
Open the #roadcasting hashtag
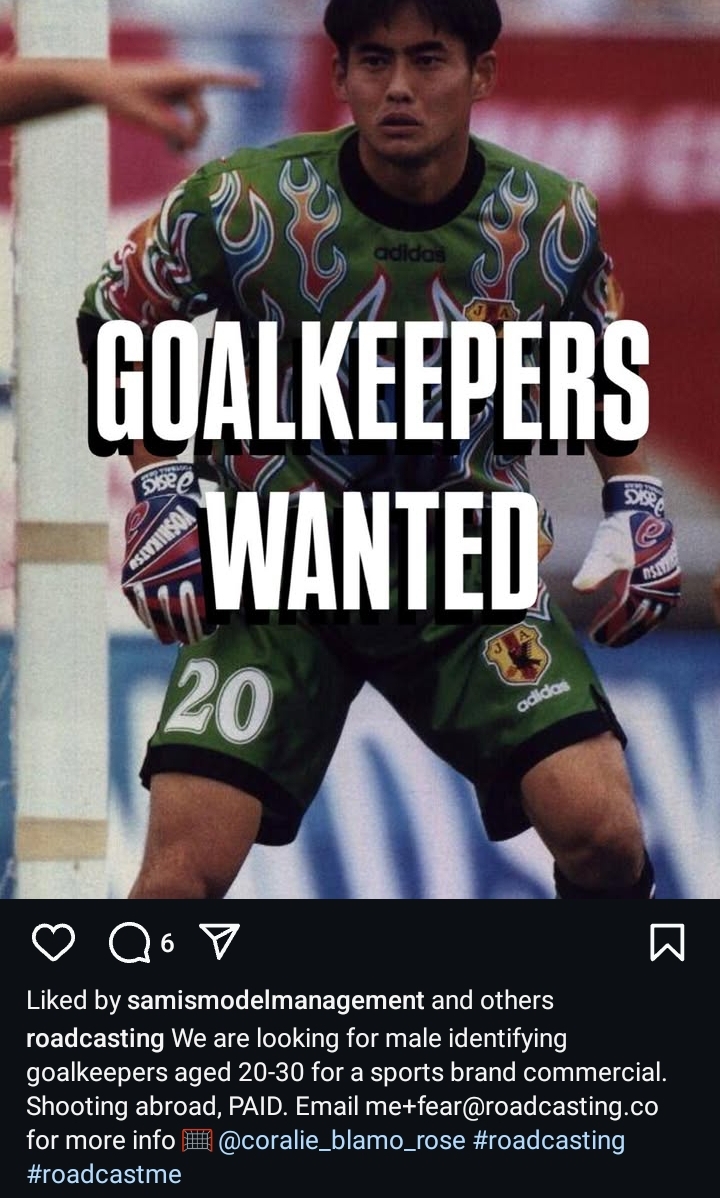pos(548,1140)
